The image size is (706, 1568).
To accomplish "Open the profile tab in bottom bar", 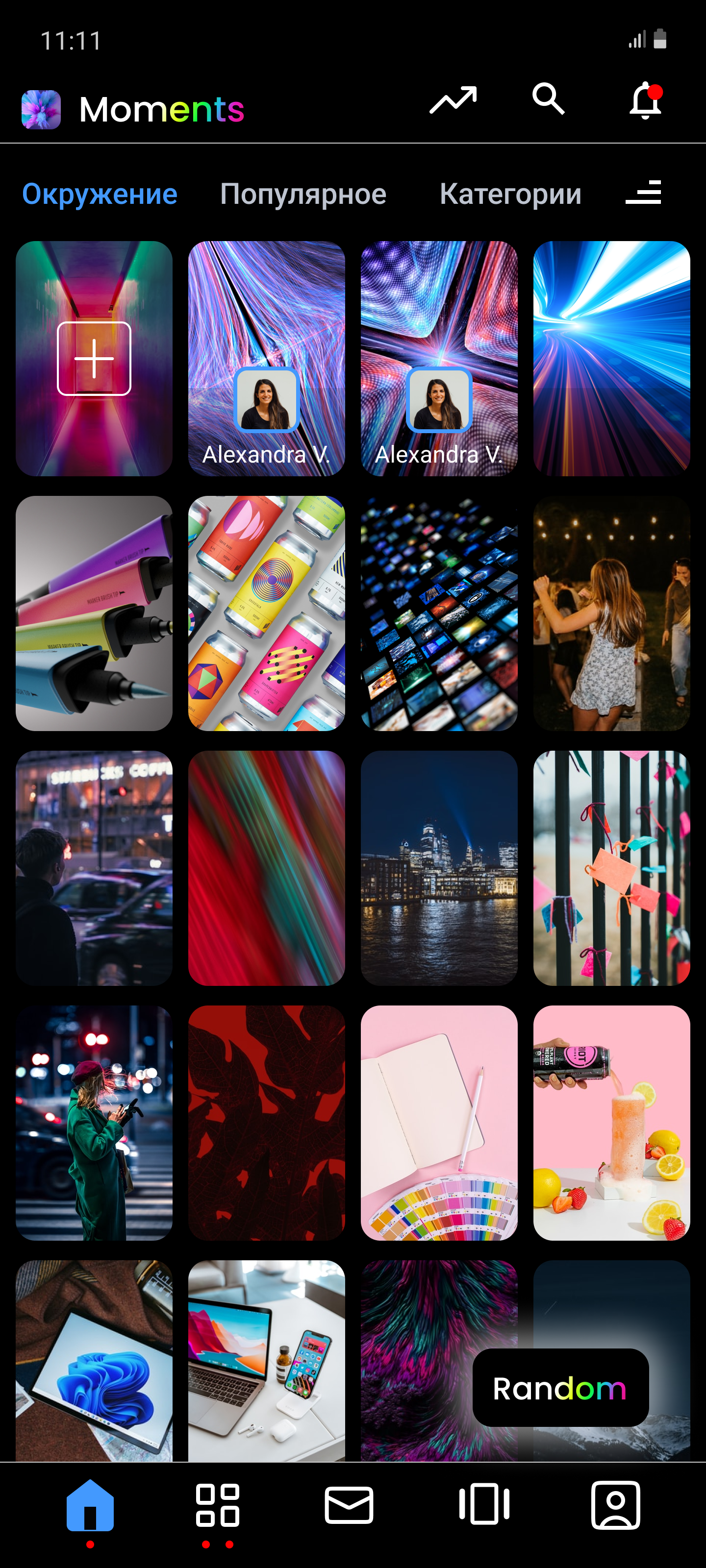I will (615, 1505).
